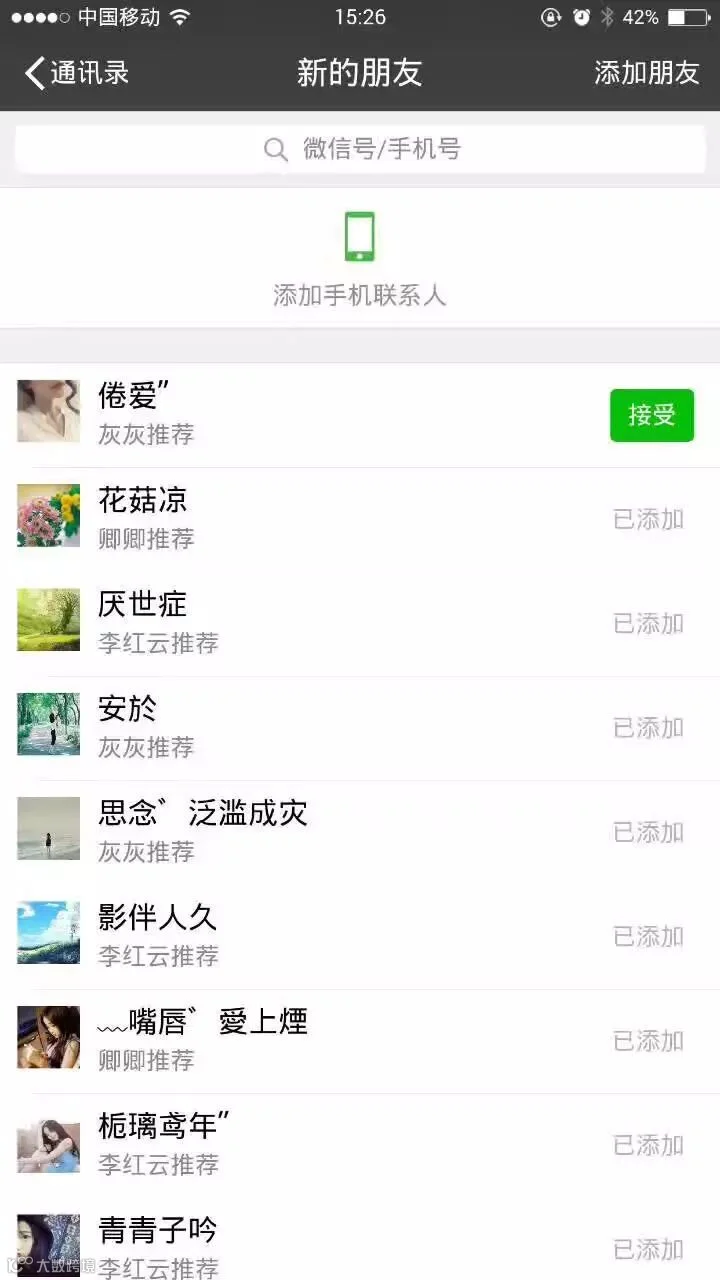Image resolution: width=720 pixels, height=1280 pixels.
Task: Focus the 微信号/手机号 search field
Action: pyautogui.click(x=360, y=150)
